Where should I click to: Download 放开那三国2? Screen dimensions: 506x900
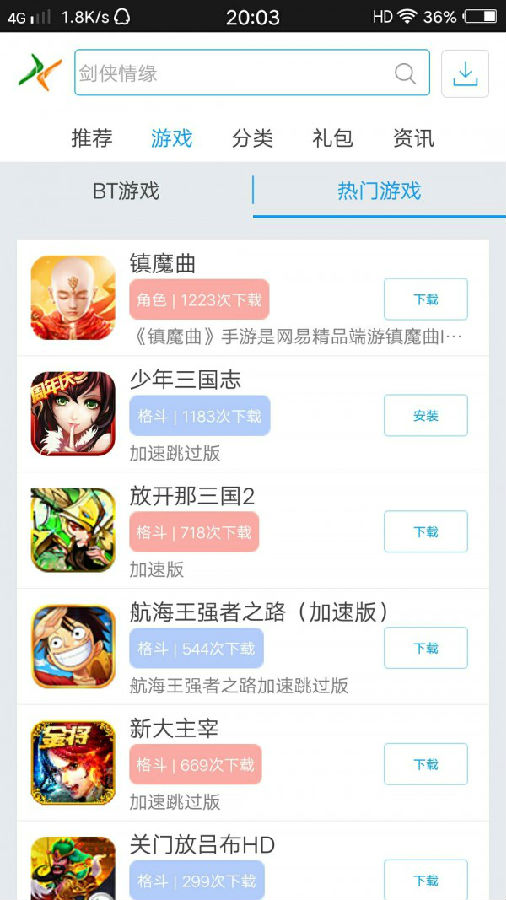(x=426, y=532)
